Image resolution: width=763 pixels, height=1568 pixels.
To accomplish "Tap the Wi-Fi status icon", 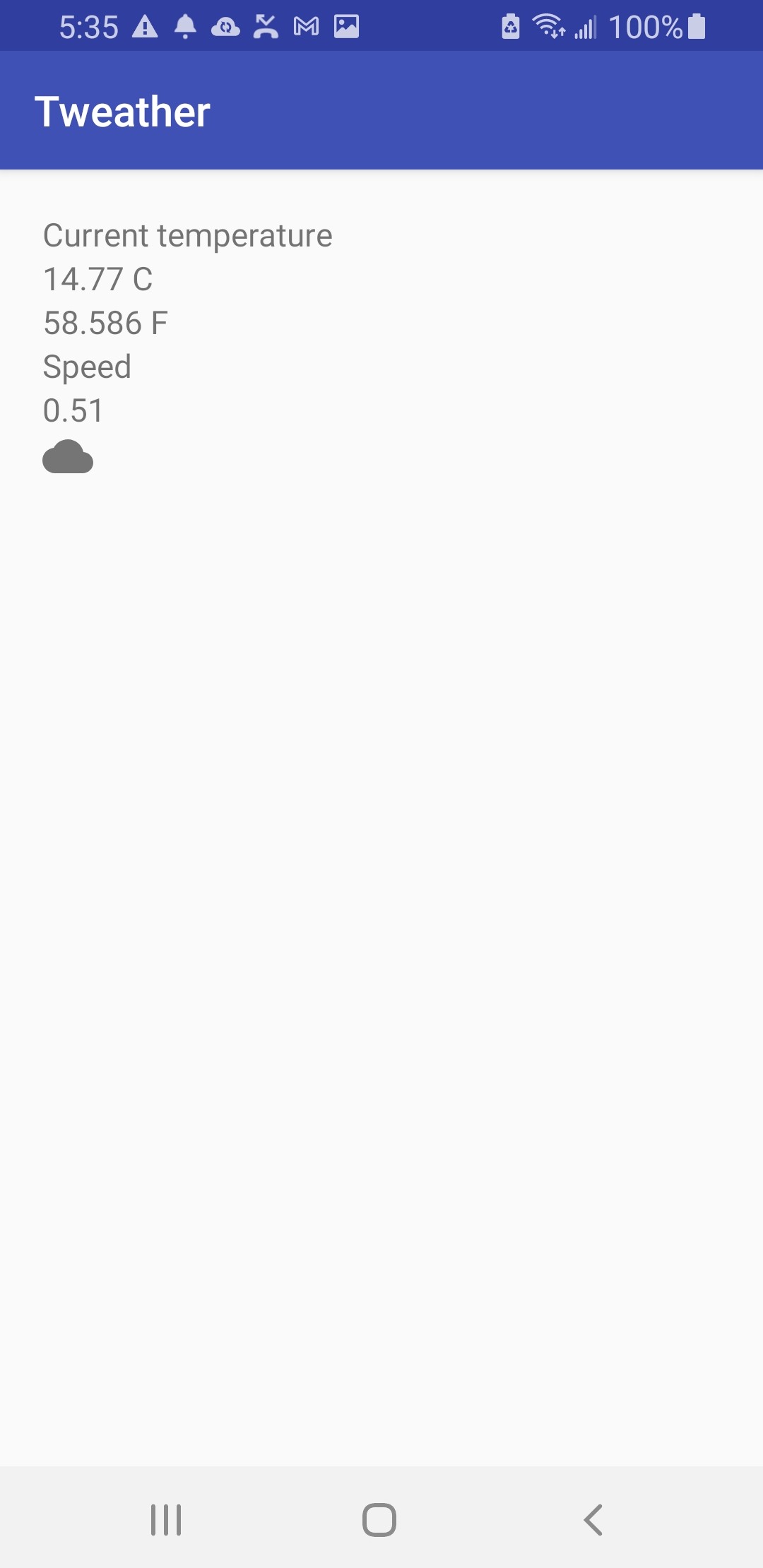I will coord(548,26).
